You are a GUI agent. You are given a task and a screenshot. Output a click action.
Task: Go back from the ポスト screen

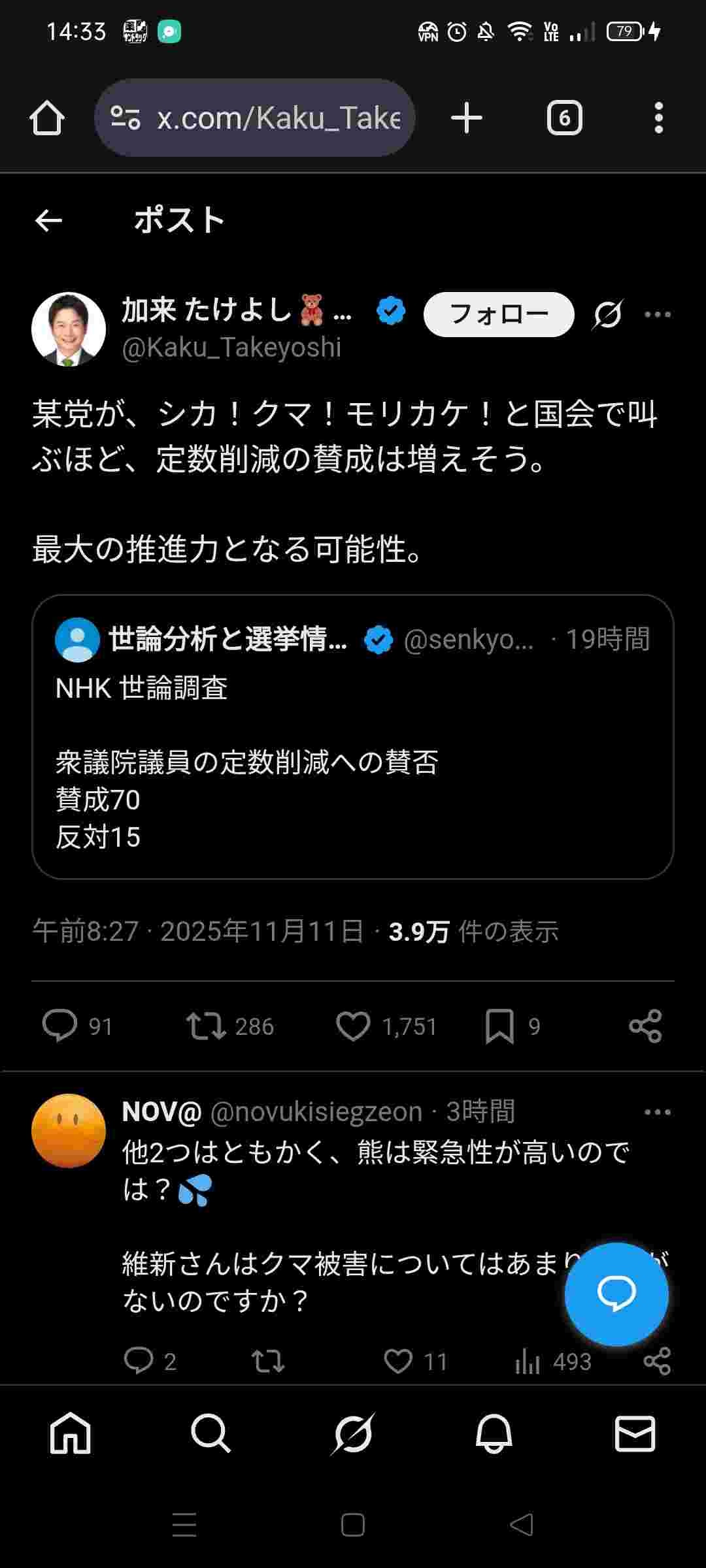pos(48,221)
